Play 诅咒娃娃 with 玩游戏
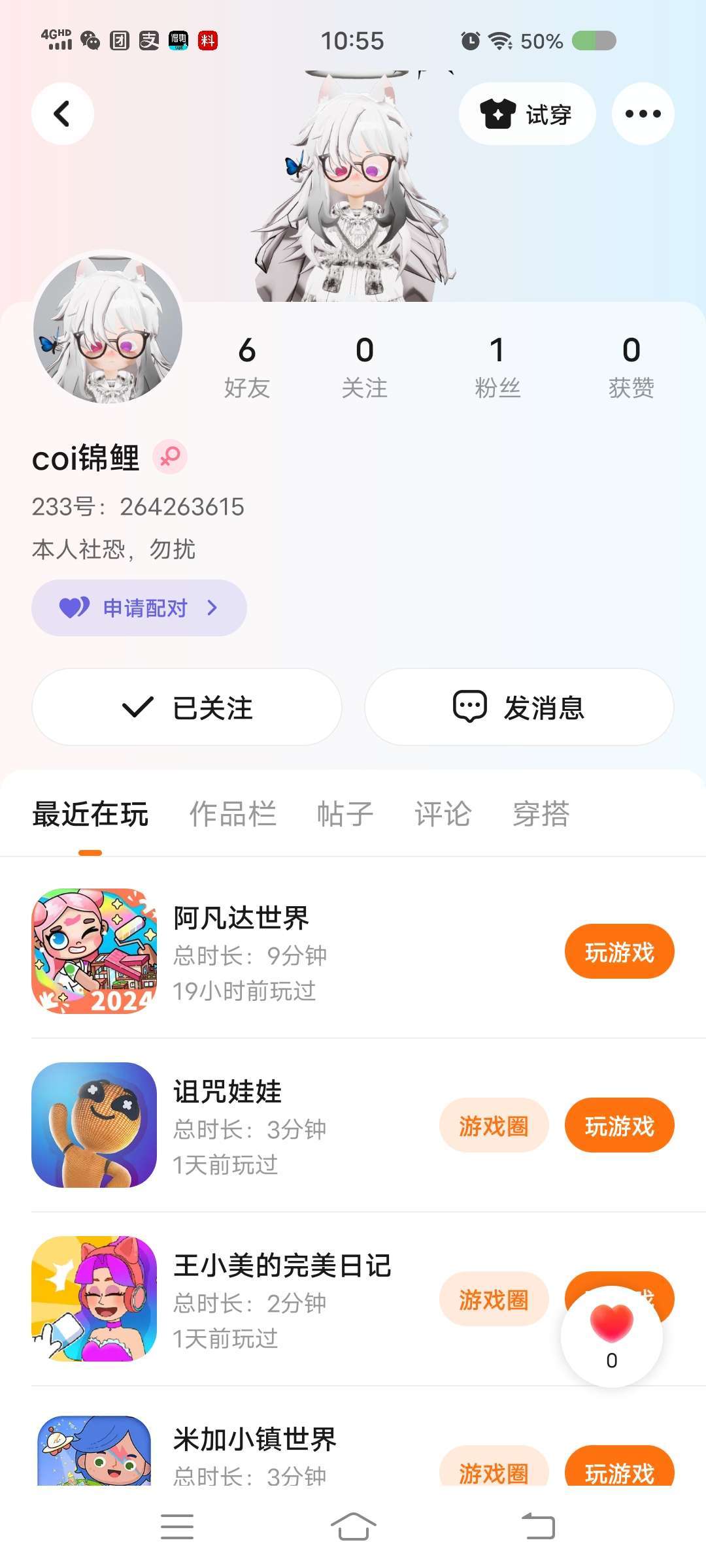 click(x=619, y=1126)
